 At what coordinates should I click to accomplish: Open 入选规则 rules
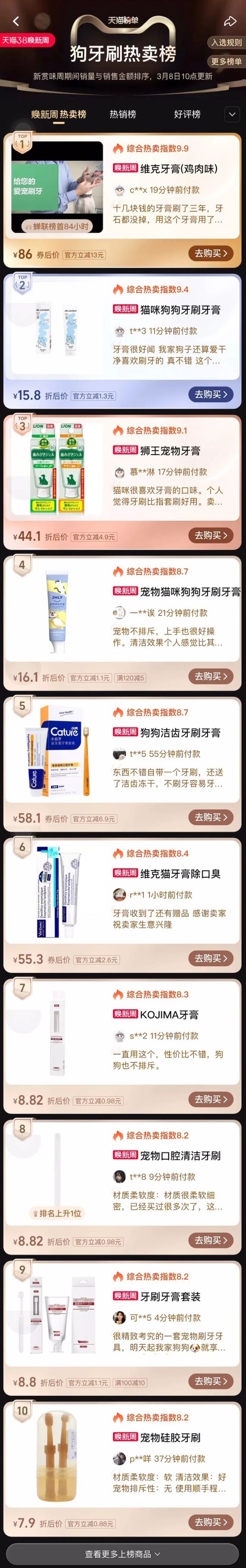coord(226,43)
